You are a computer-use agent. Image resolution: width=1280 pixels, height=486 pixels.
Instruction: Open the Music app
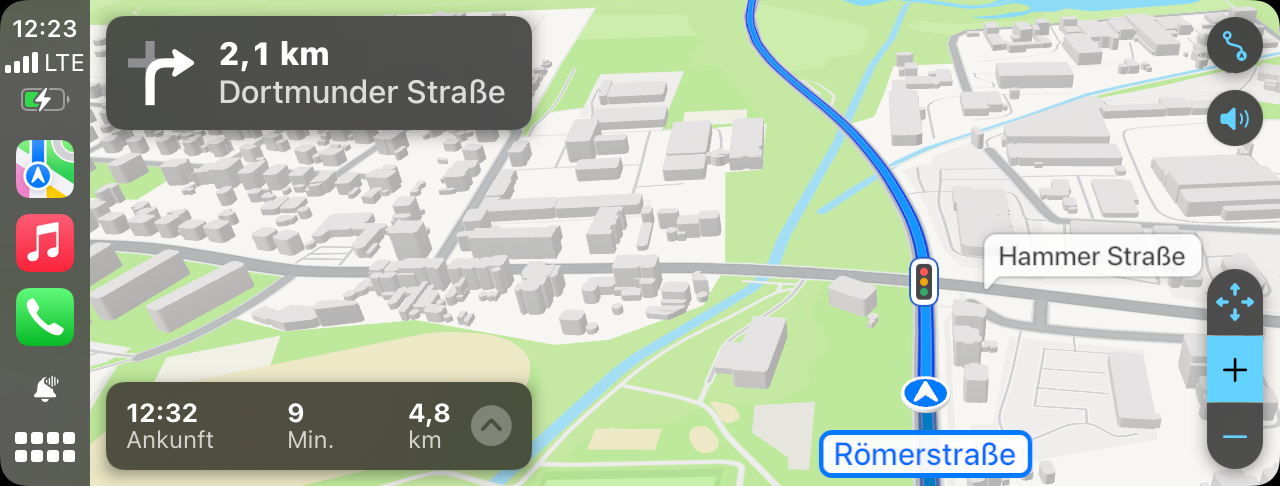[45, 243]
